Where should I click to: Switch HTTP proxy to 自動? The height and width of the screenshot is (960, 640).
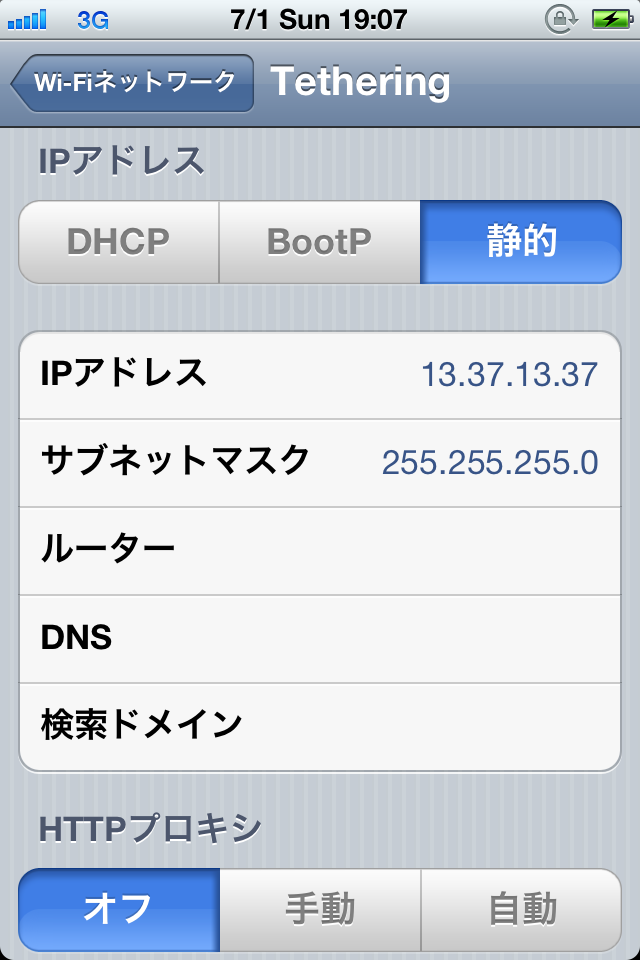point(521,909)
